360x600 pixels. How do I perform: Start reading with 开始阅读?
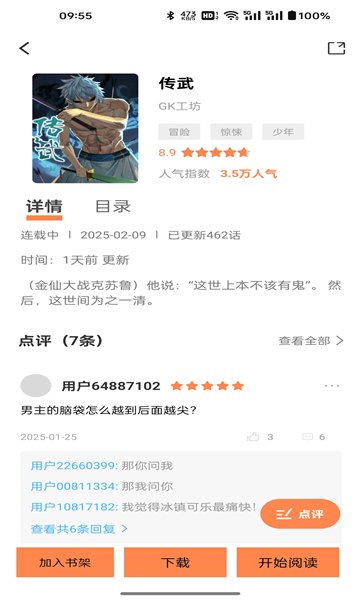pos(288,562)
